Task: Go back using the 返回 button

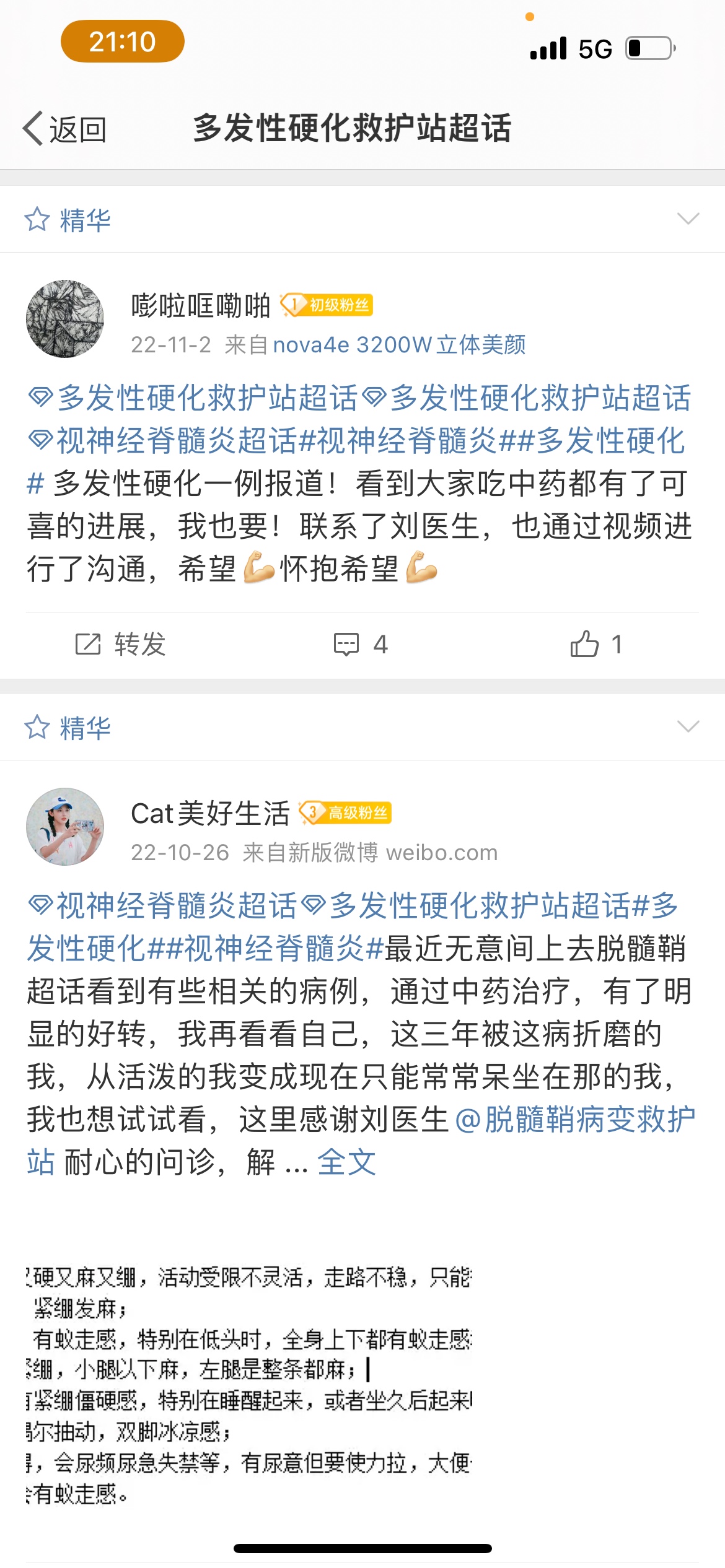Action: coord(65,129)
